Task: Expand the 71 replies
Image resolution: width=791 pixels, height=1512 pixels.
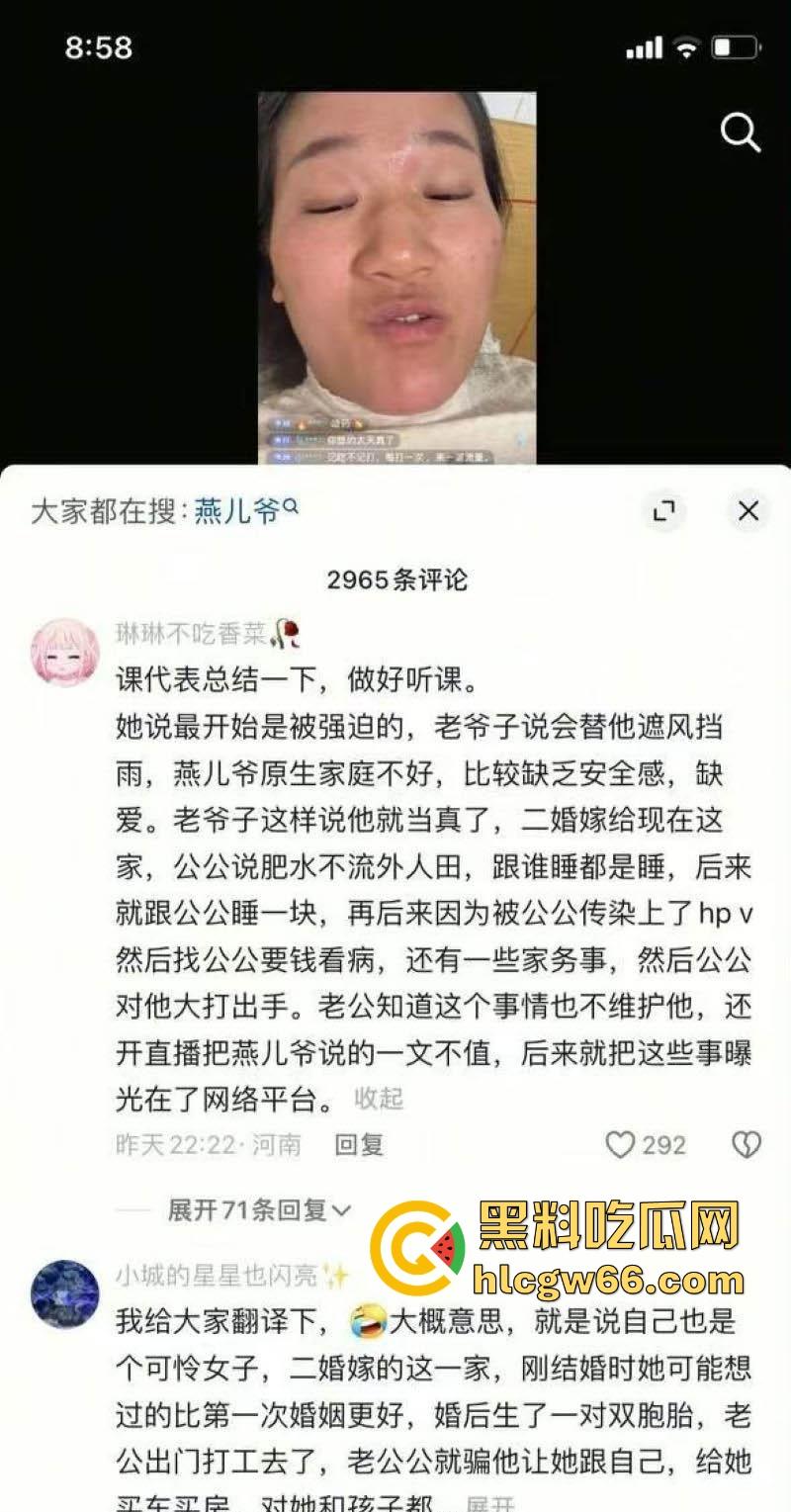Action: (259, 1209)
